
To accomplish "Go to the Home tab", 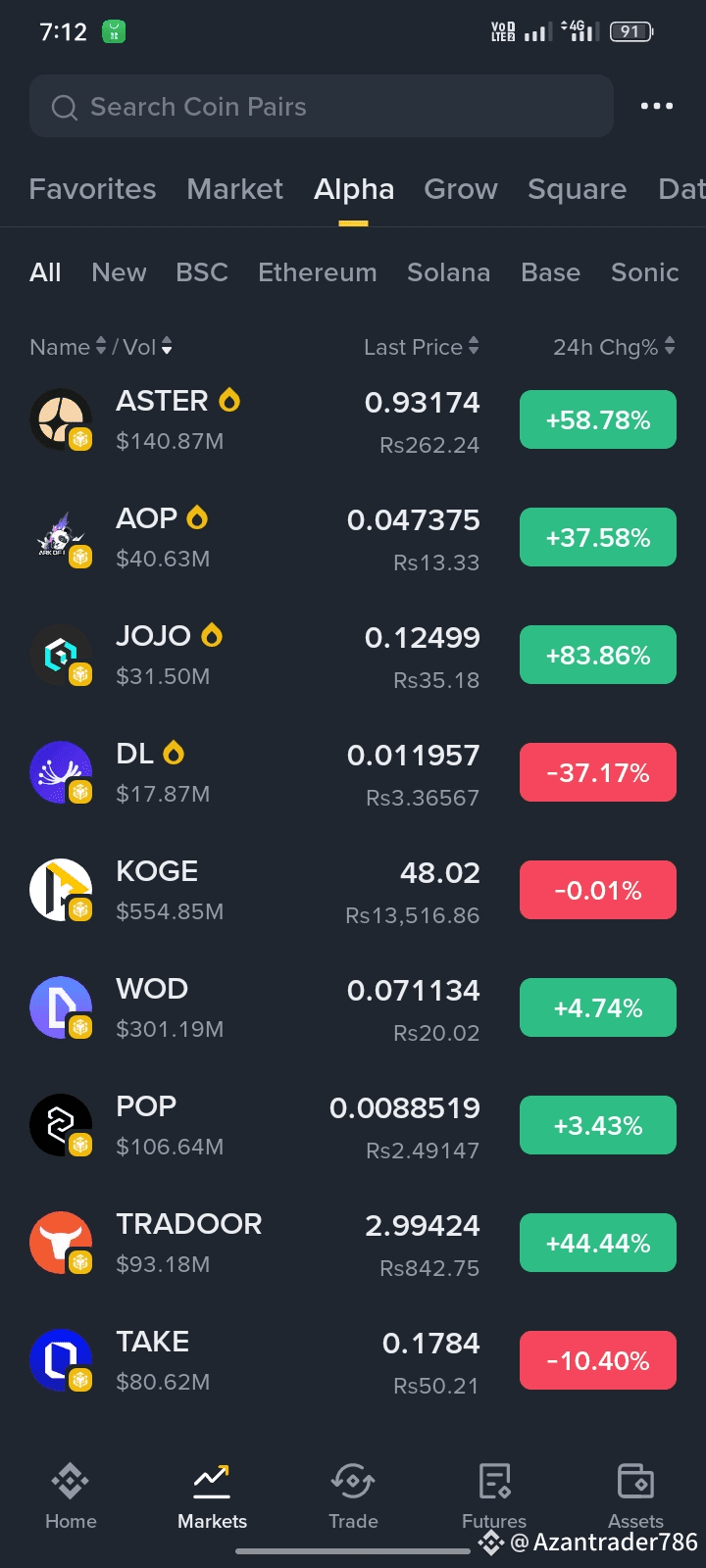I will click(x=71, y=1496).
